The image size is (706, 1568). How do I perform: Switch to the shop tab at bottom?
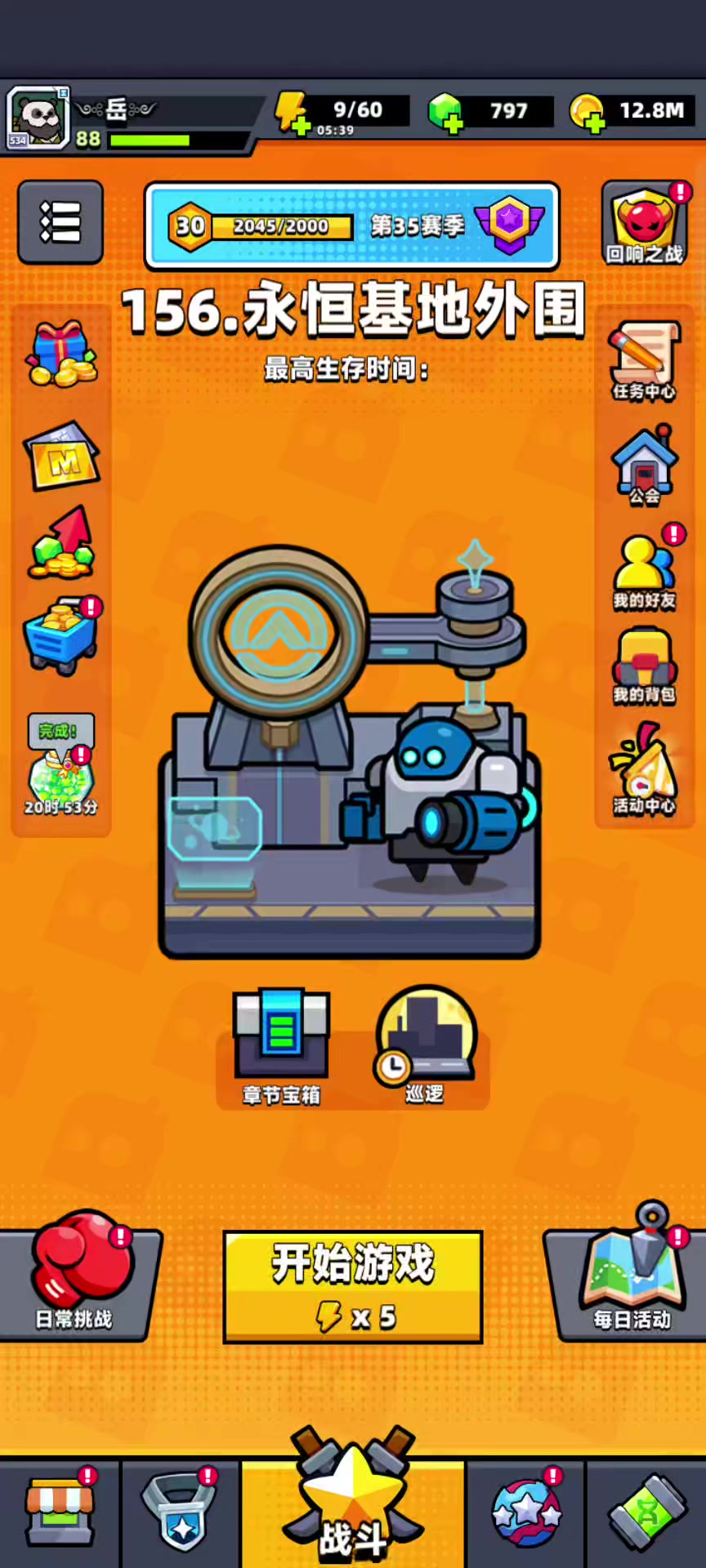coord(60,1513)
